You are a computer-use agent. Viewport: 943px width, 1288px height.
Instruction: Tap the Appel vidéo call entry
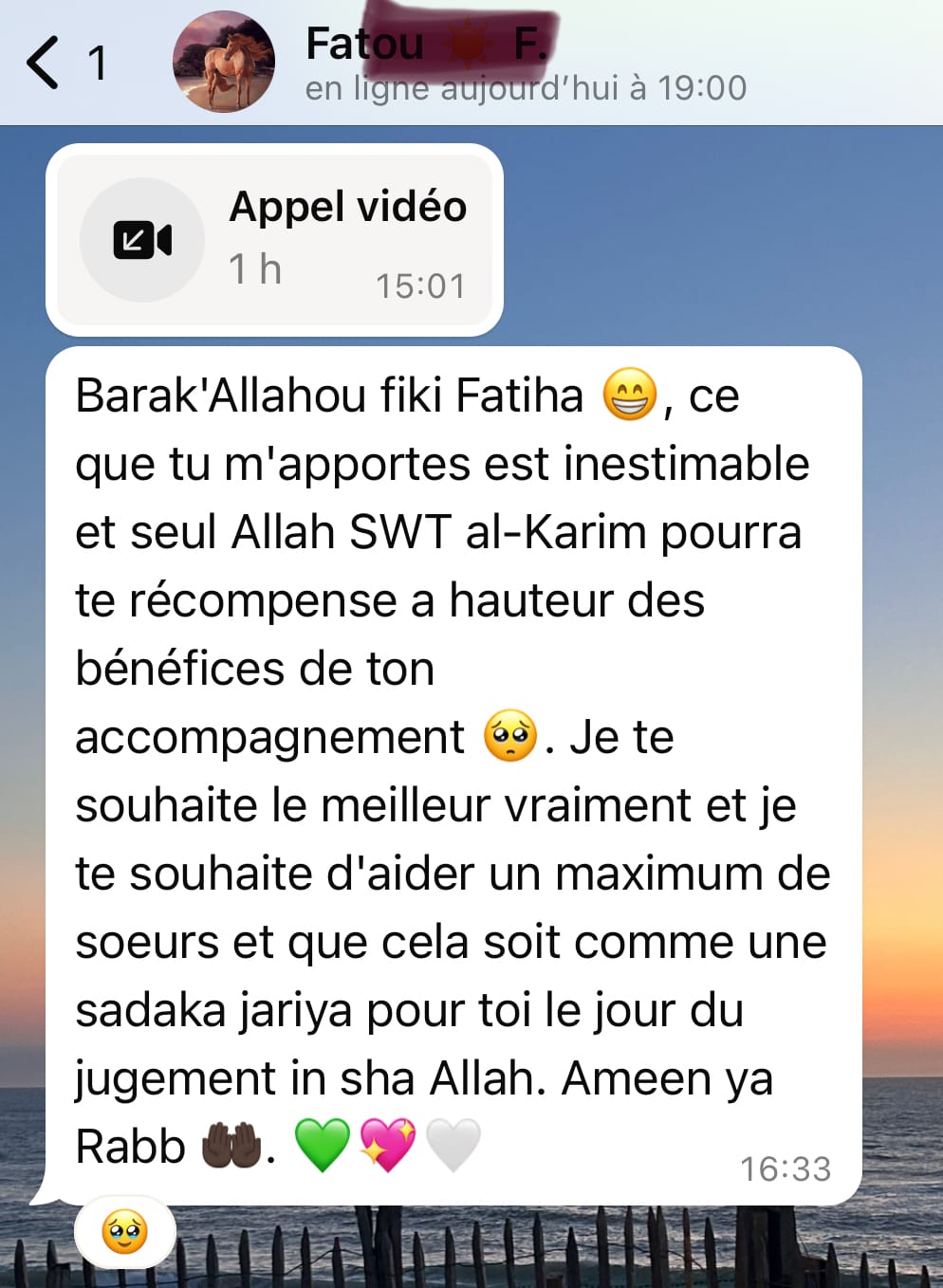pos(275,240)
